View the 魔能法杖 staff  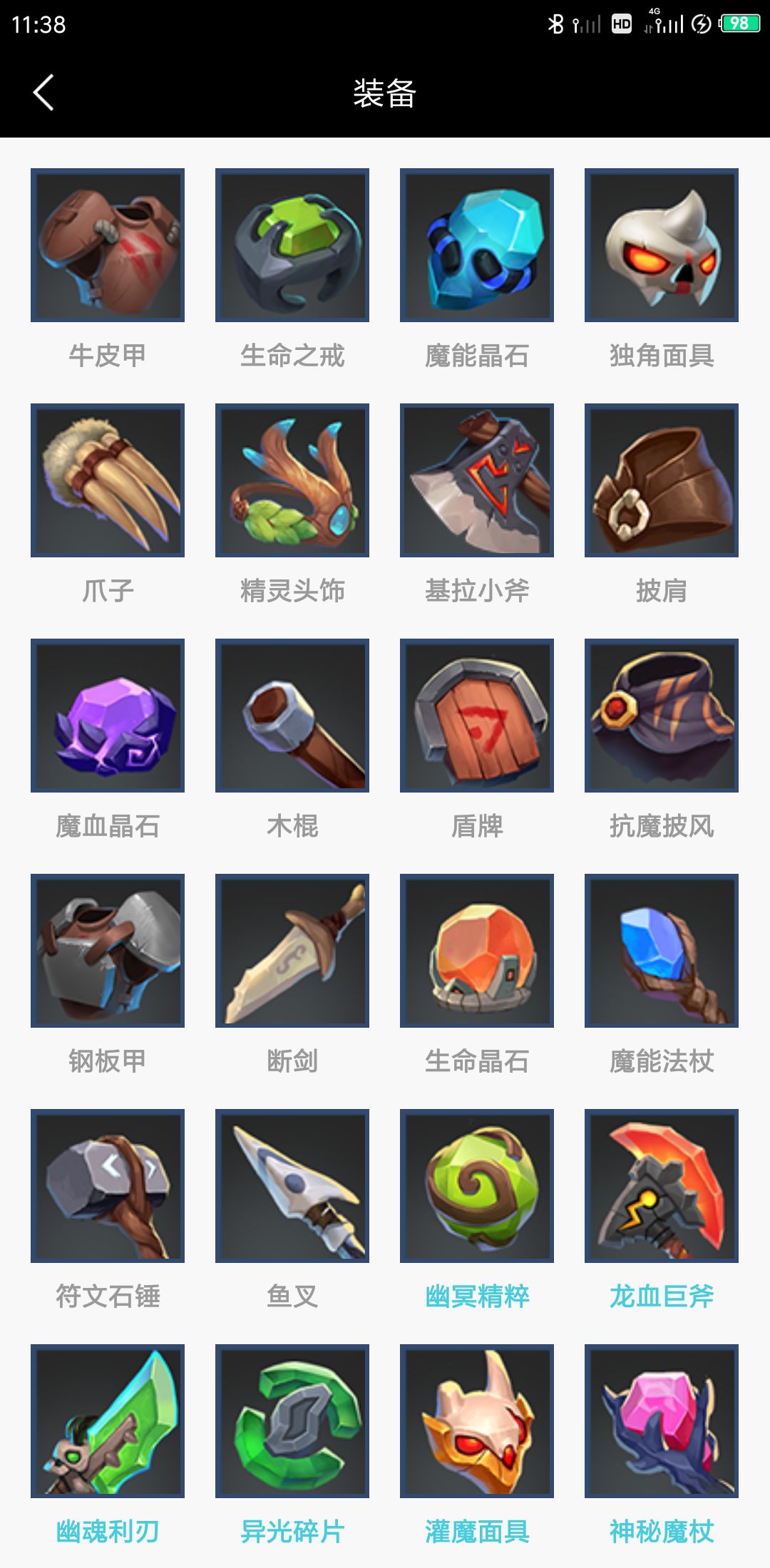(662, 951)
